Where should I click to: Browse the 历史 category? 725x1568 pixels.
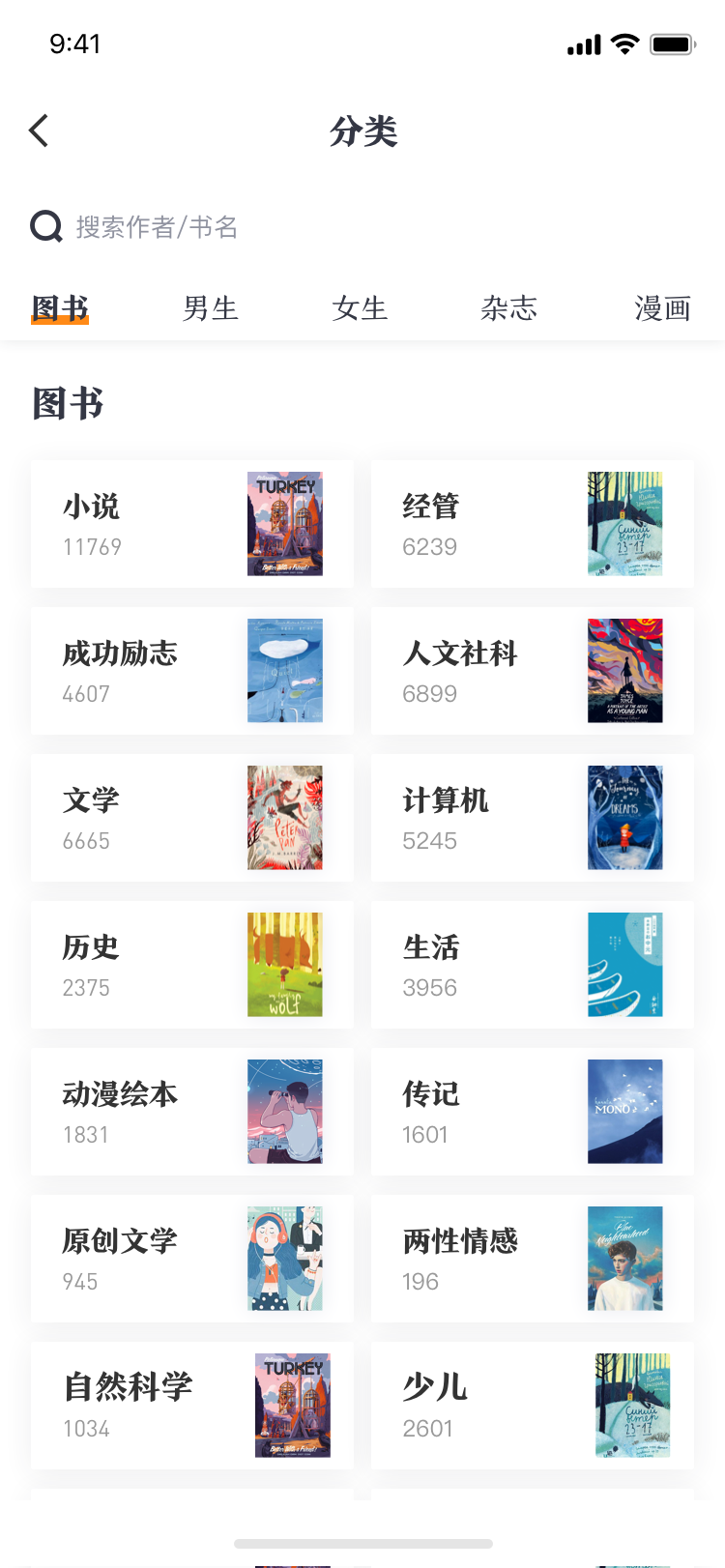tap(192, 965)
